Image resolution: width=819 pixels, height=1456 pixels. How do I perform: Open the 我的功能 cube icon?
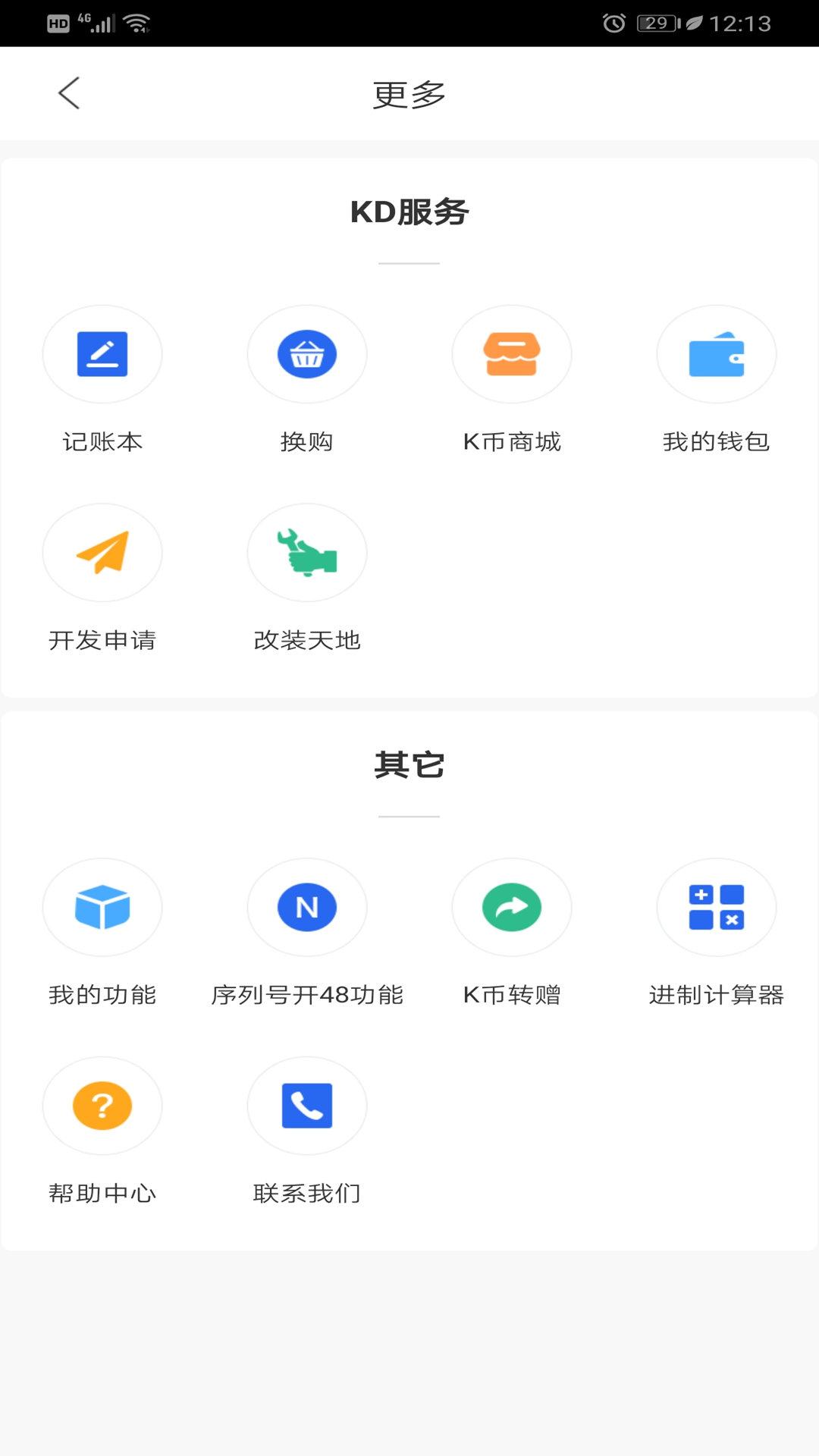pos(102,907)
